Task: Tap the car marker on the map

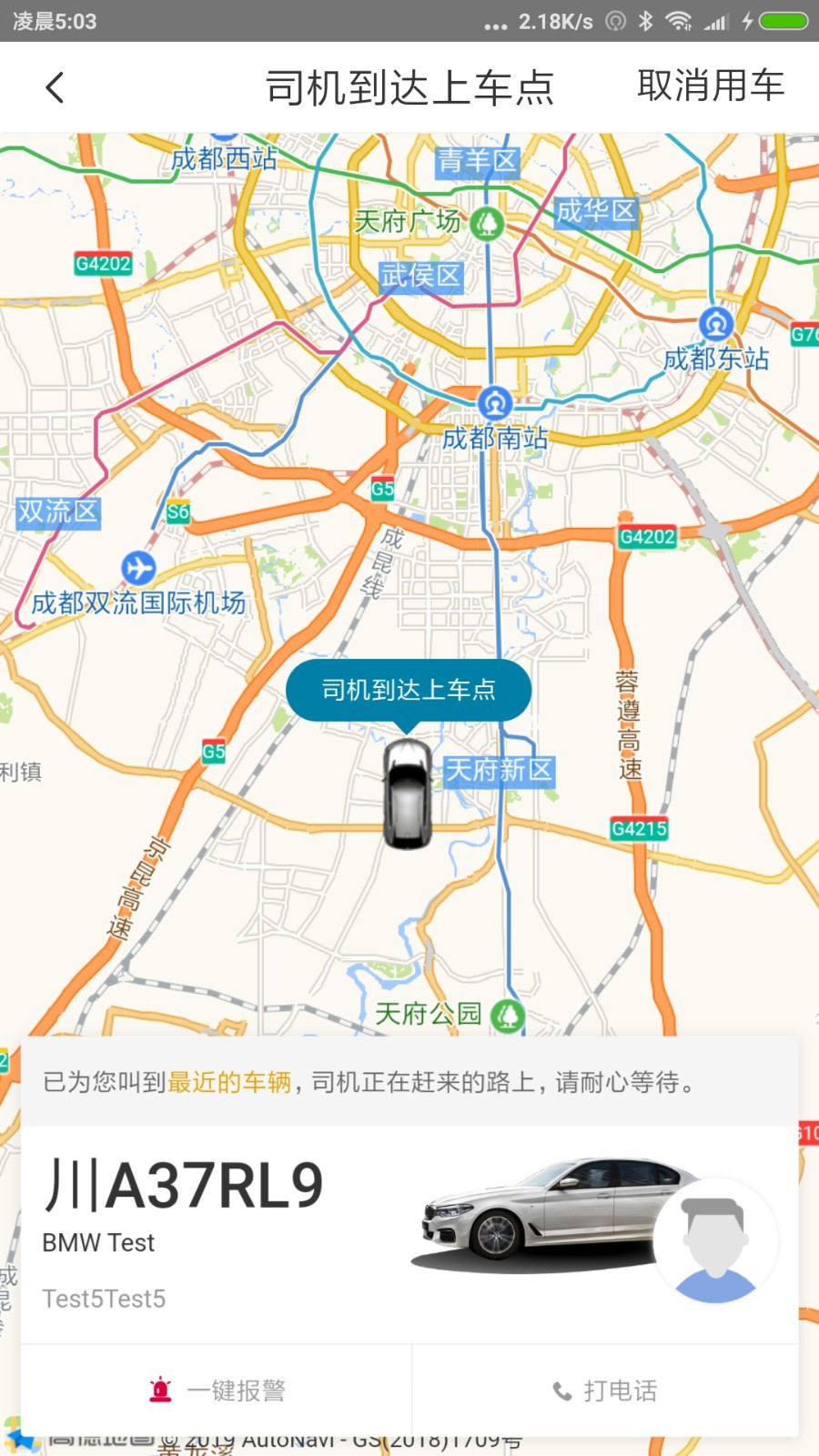Action: point(408,794)
